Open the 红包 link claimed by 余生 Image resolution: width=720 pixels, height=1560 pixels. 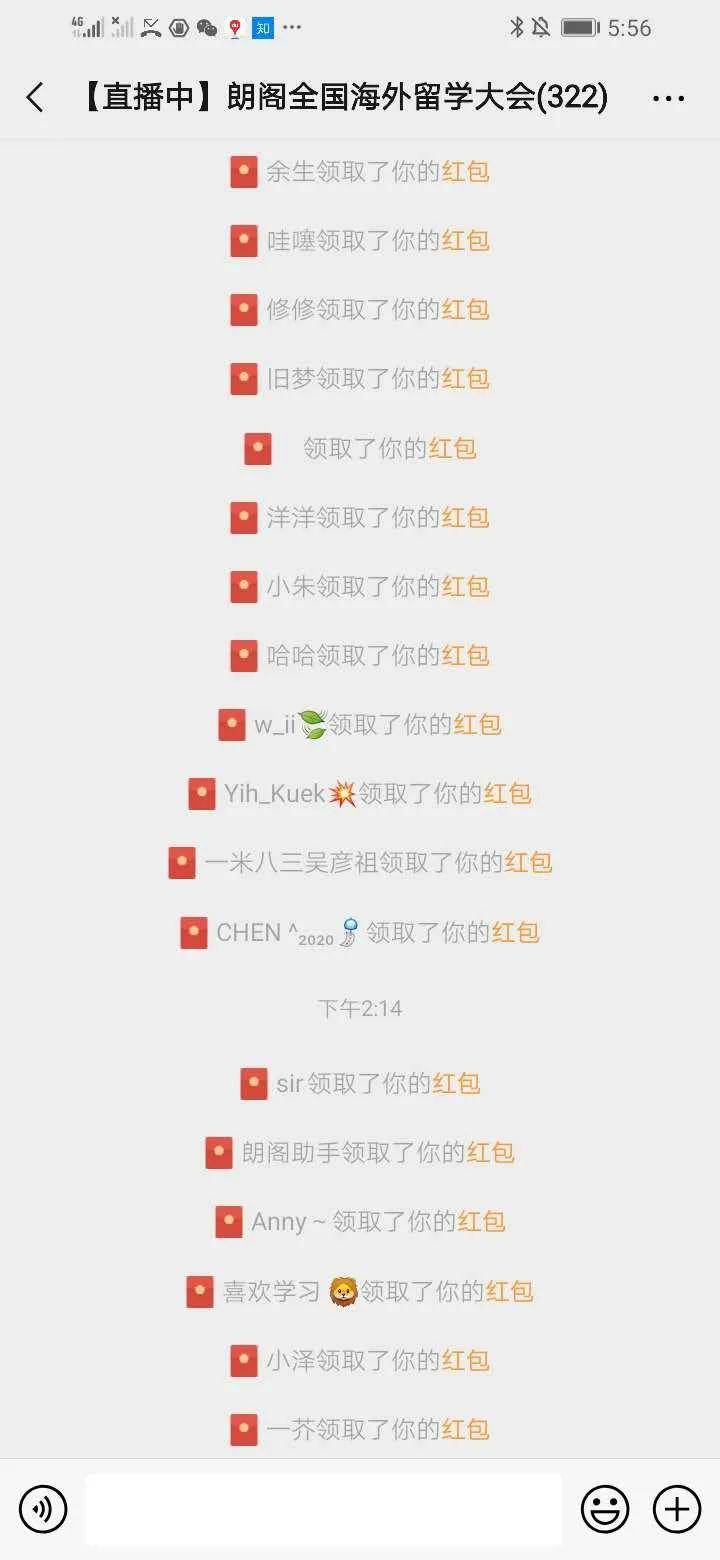point(466,172)
